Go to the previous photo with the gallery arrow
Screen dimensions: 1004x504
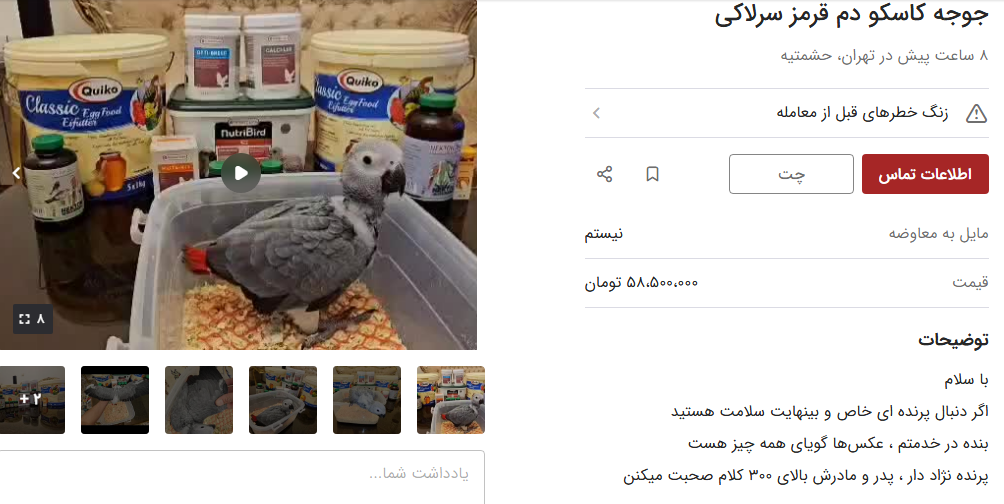click(x=15, y=173)
